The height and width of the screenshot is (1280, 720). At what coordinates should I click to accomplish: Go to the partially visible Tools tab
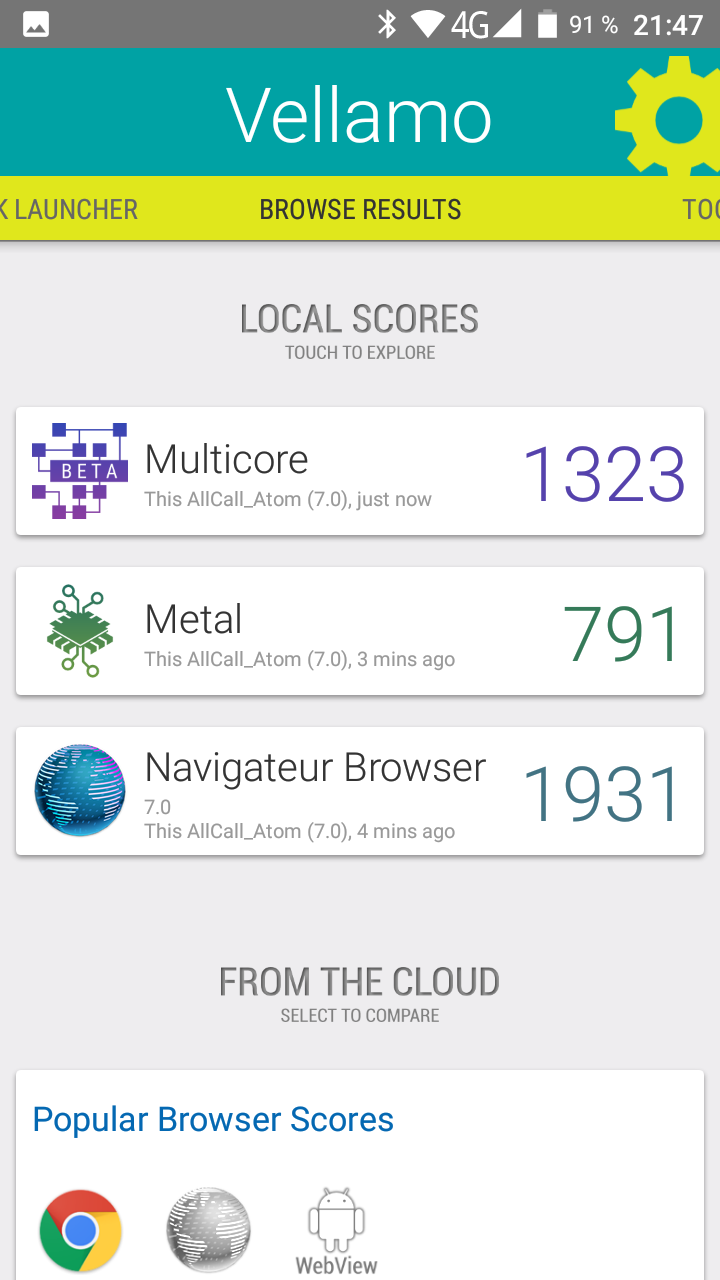point(700,210)
